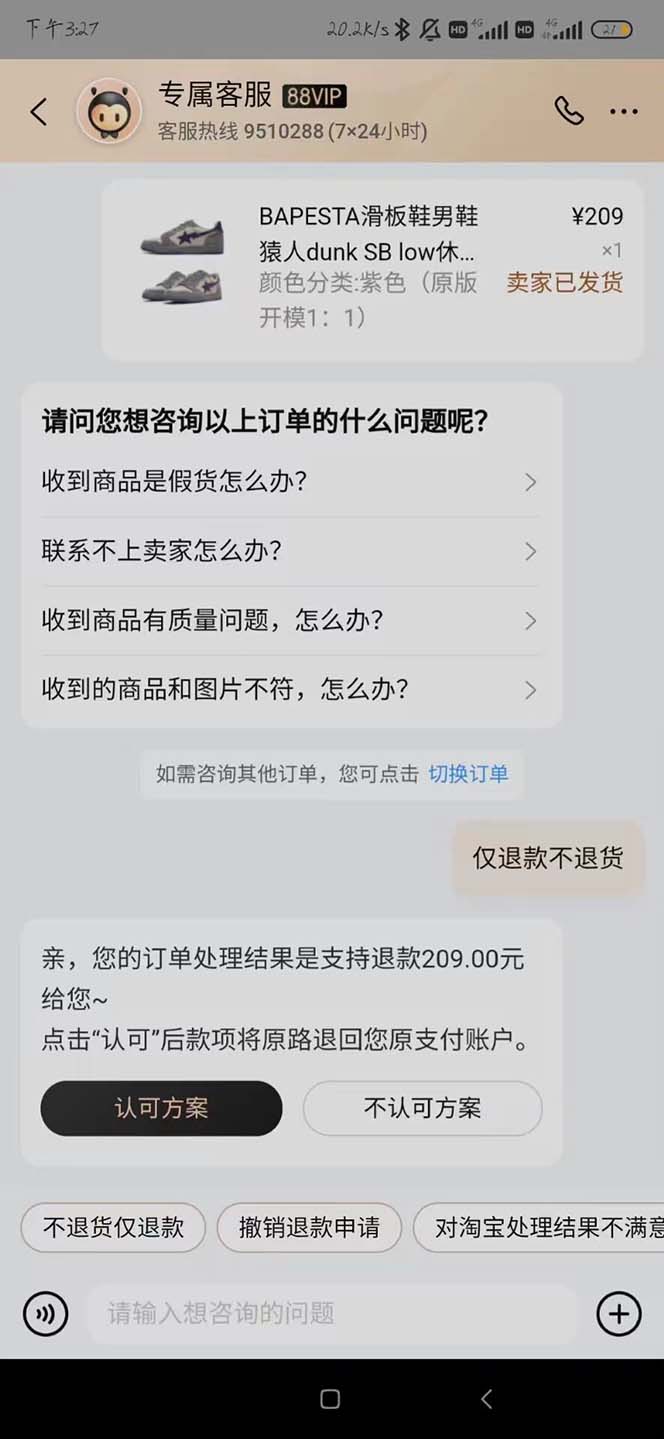Go back from the 专属客服 chat

coord(39,111)
